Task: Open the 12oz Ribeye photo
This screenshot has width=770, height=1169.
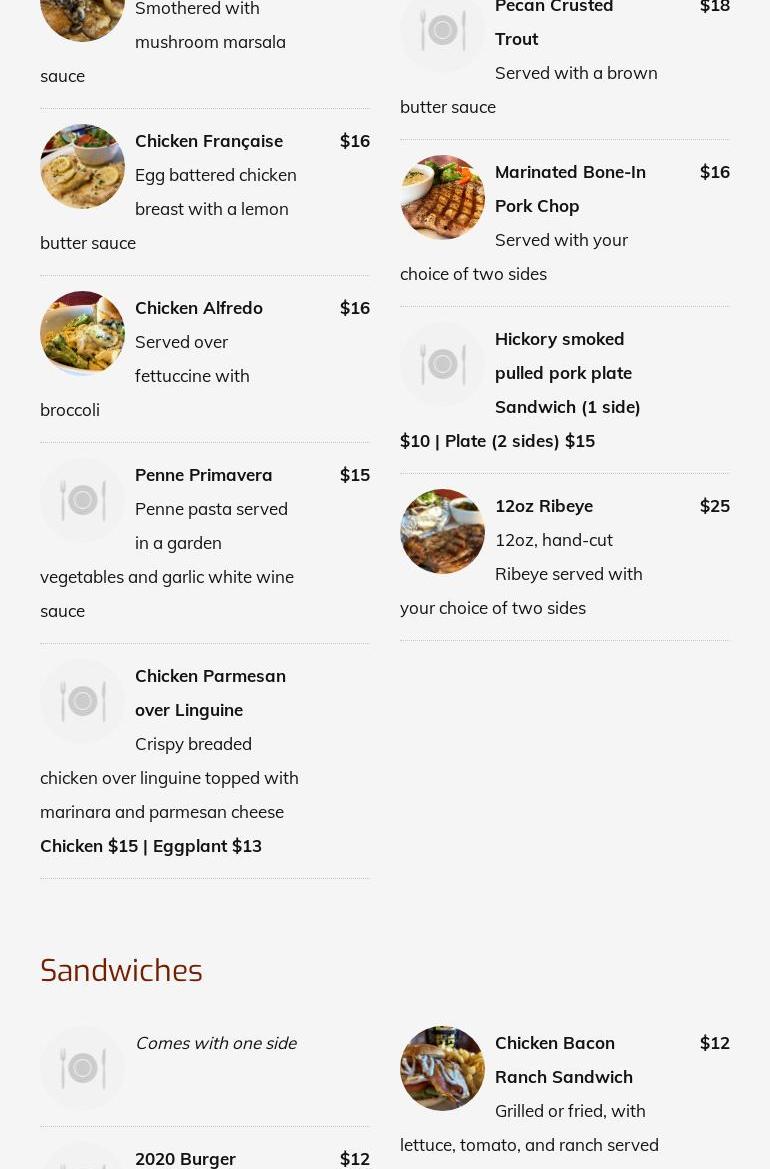Action: (442, 531)
